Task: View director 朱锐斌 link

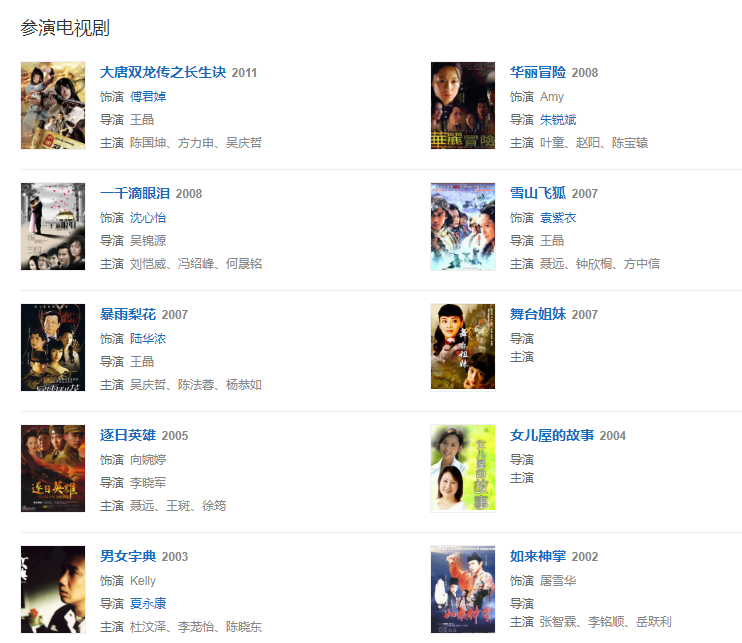Action: click(x=558, y=120)
